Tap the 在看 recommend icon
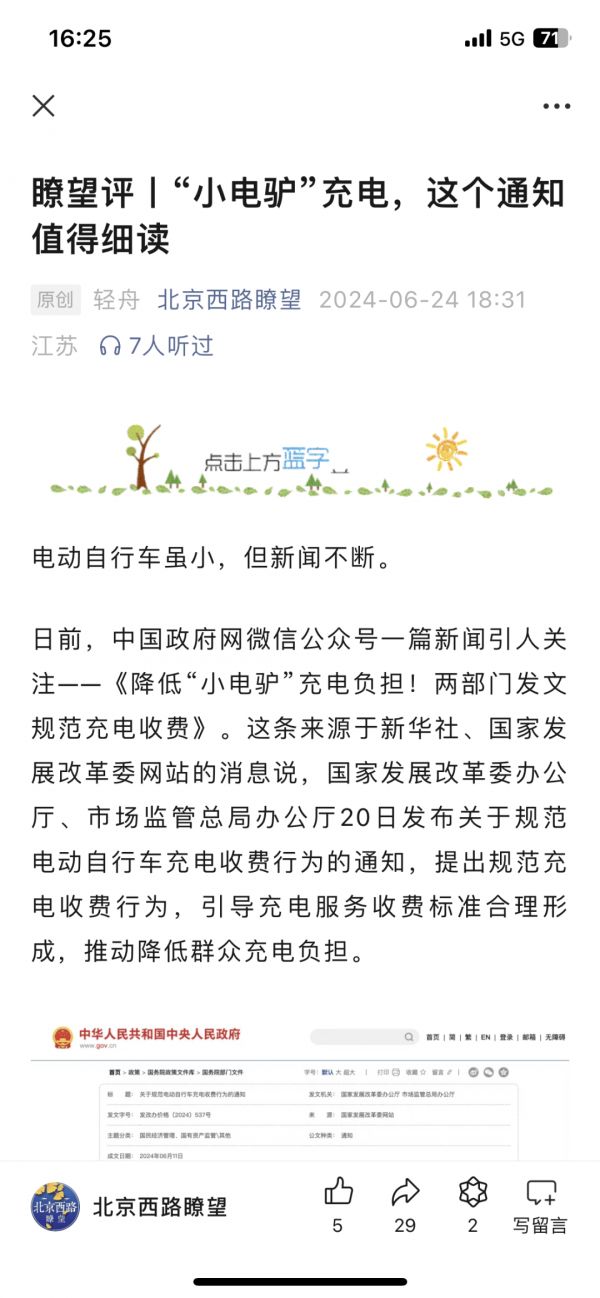This screenshot has height=1298, width=600. point(472,1192)
